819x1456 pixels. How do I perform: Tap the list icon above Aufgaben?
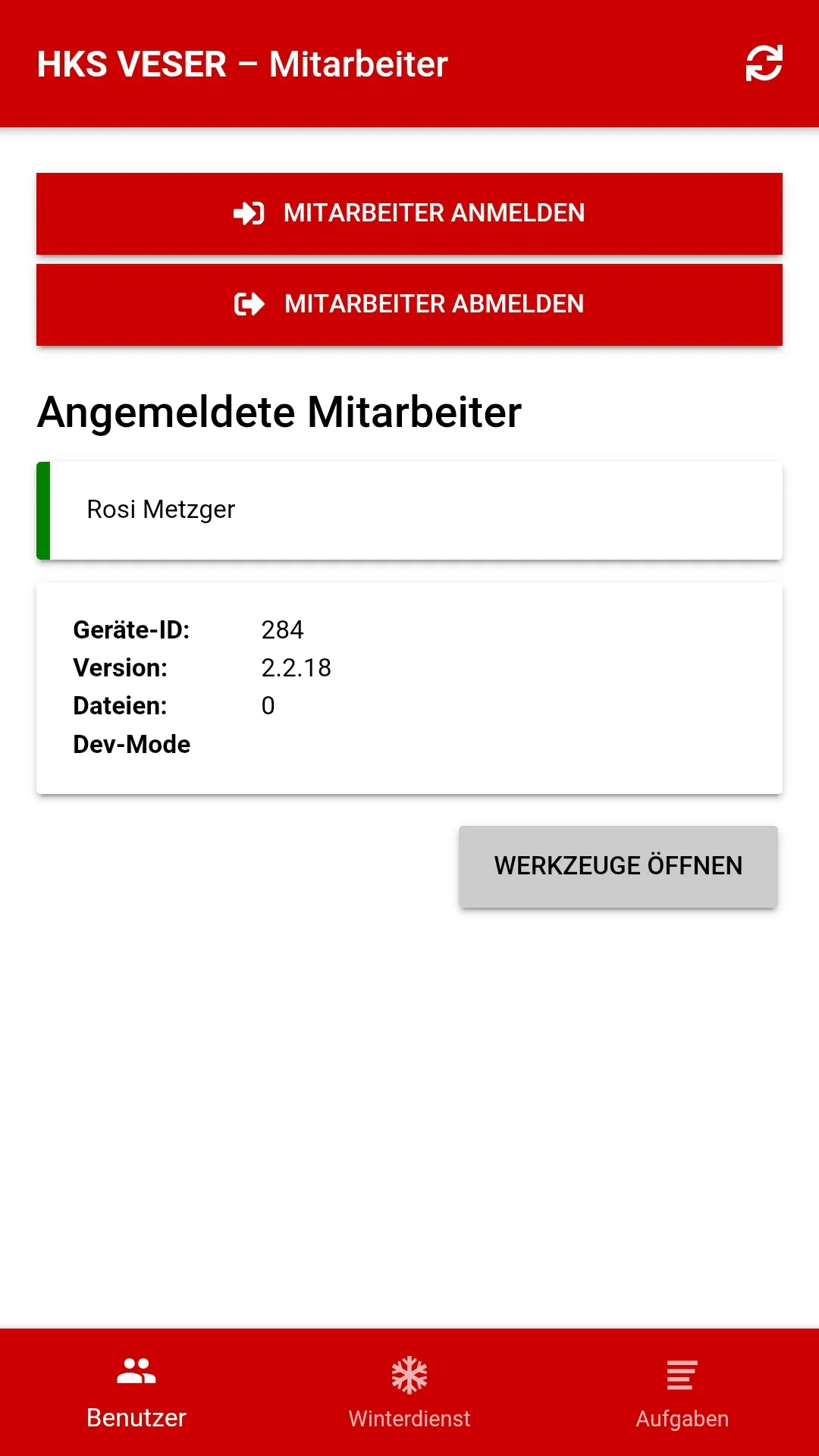click(x=682, y=1373)
